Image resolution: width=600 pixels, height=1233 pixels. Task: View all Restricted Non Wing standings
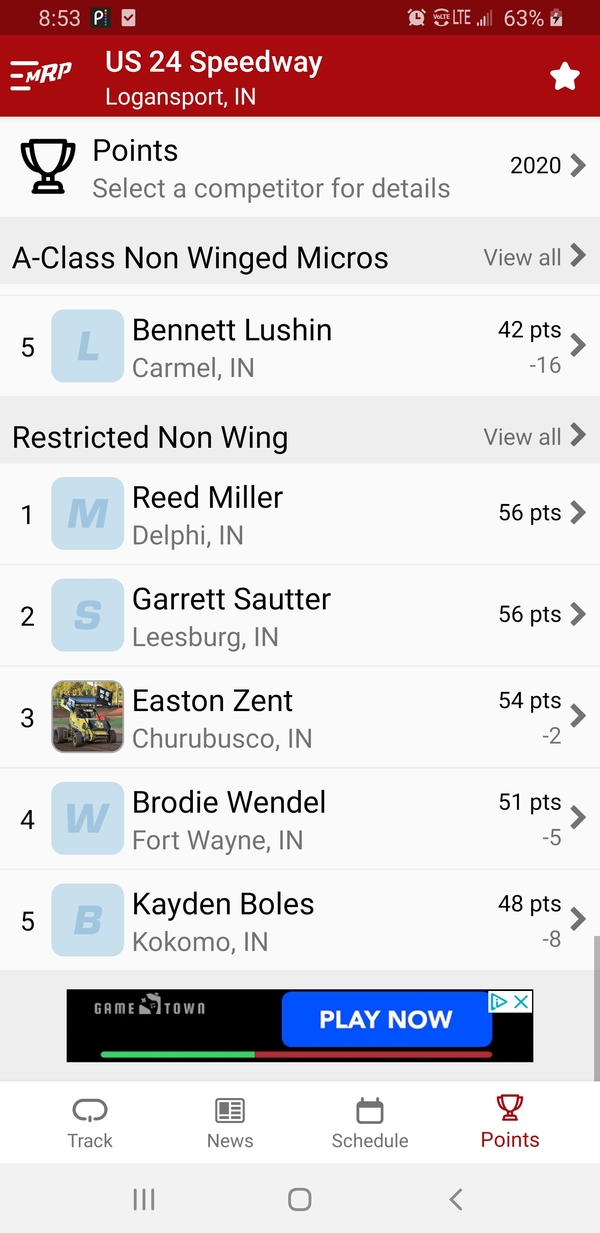[x=534, y=436]
